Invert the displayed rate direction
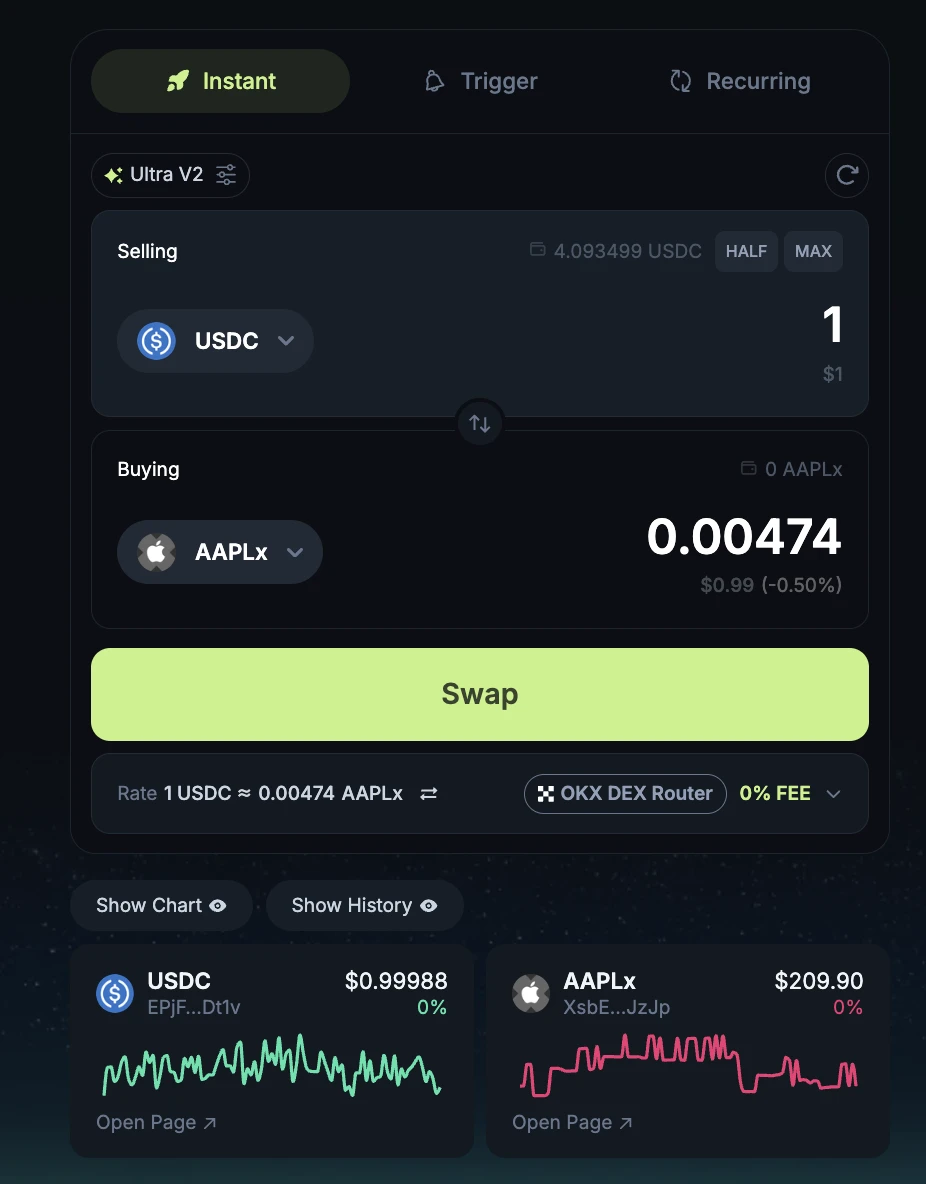926x1184 pixels. [429, 793]
